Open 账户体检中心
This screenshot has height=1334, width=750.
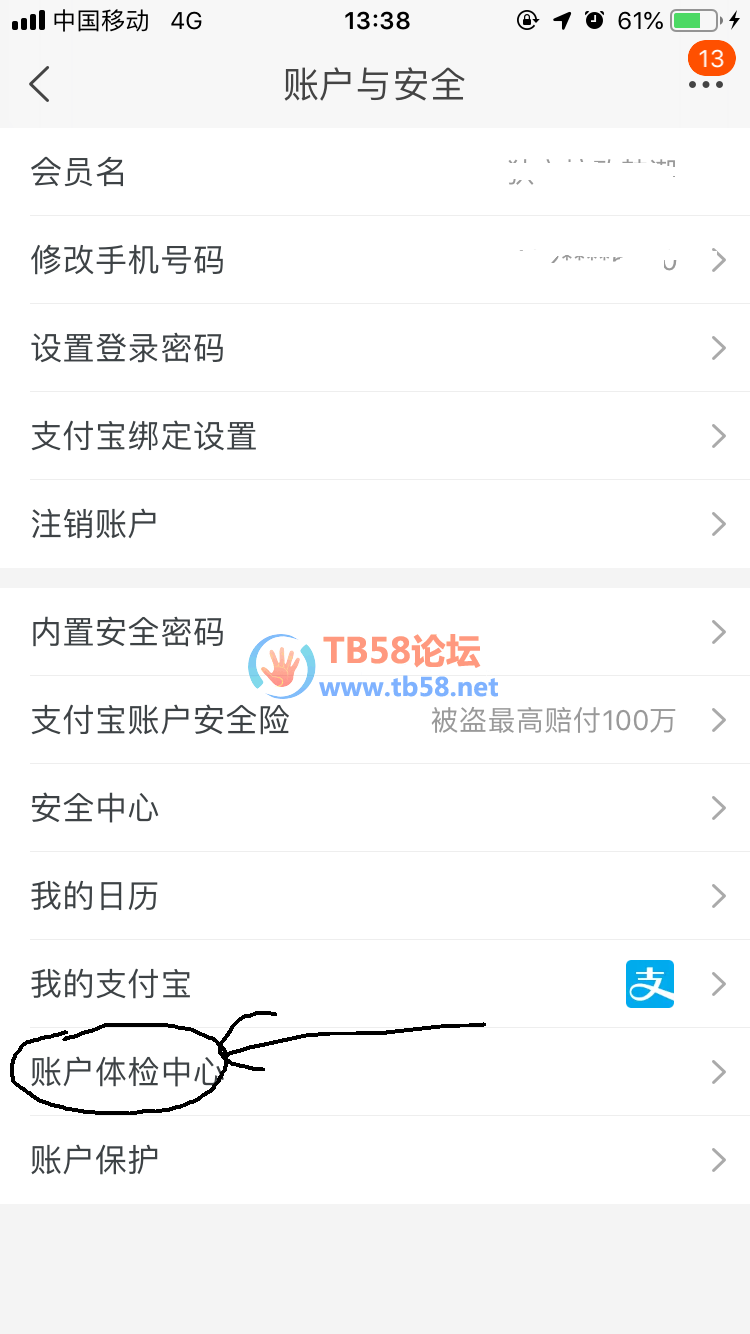click(375, 1072)
